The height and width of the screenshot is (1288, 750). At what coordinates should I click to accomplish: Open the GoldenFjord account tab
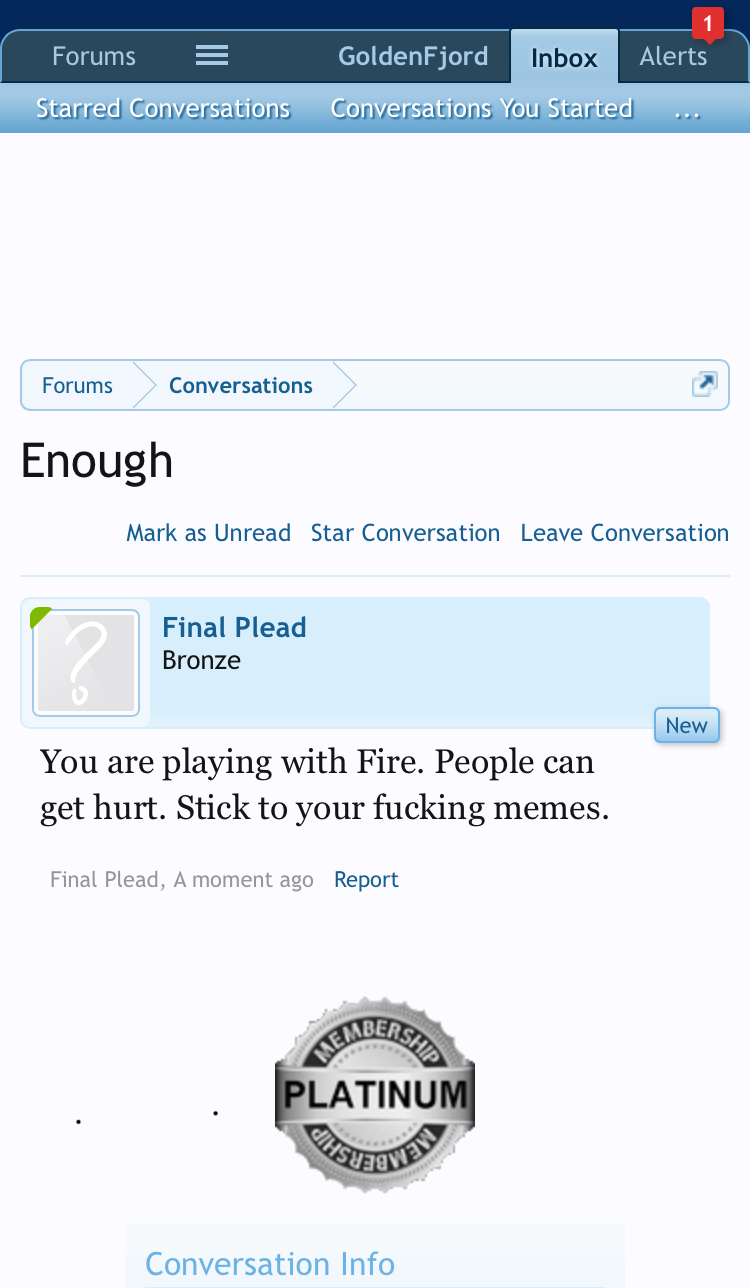(x=413, y=56)
